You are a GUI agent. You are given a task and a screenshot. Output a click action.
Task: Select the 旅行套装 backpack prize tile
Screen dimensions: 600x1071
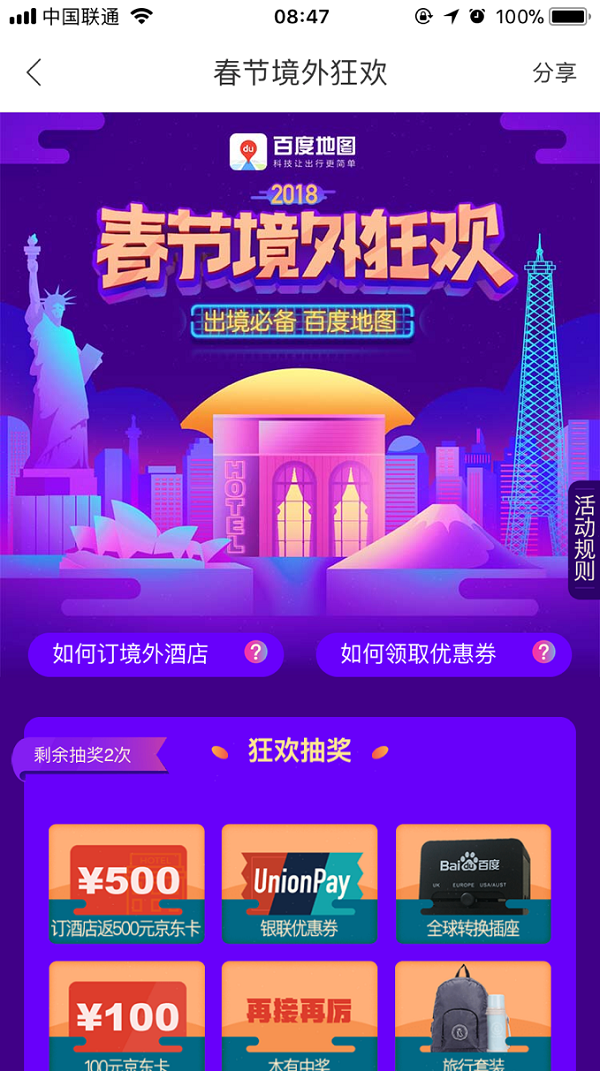click(x=473, y=1015)
